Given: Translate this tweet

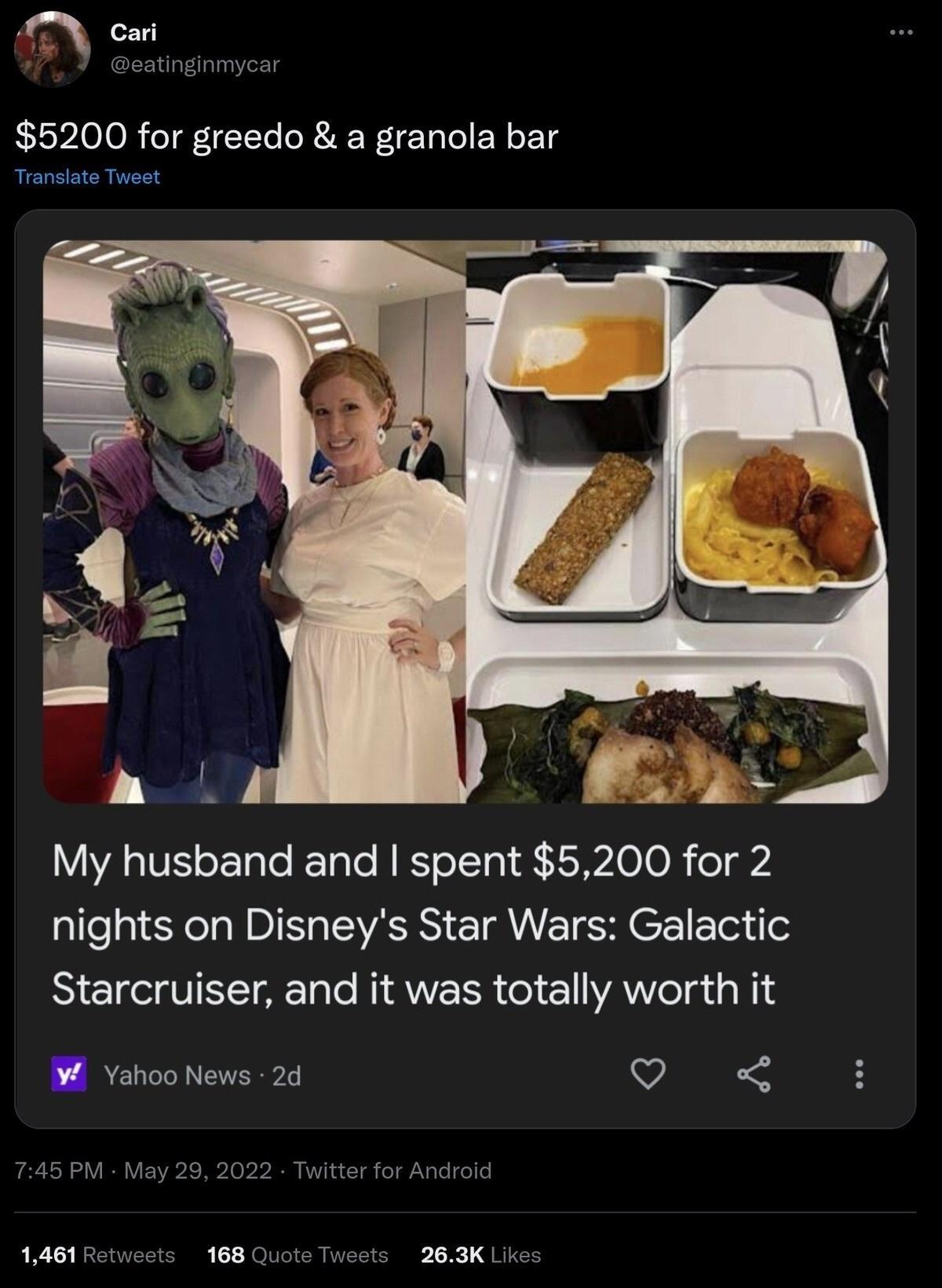Looking at the screenshot, I should coord(87,177).
